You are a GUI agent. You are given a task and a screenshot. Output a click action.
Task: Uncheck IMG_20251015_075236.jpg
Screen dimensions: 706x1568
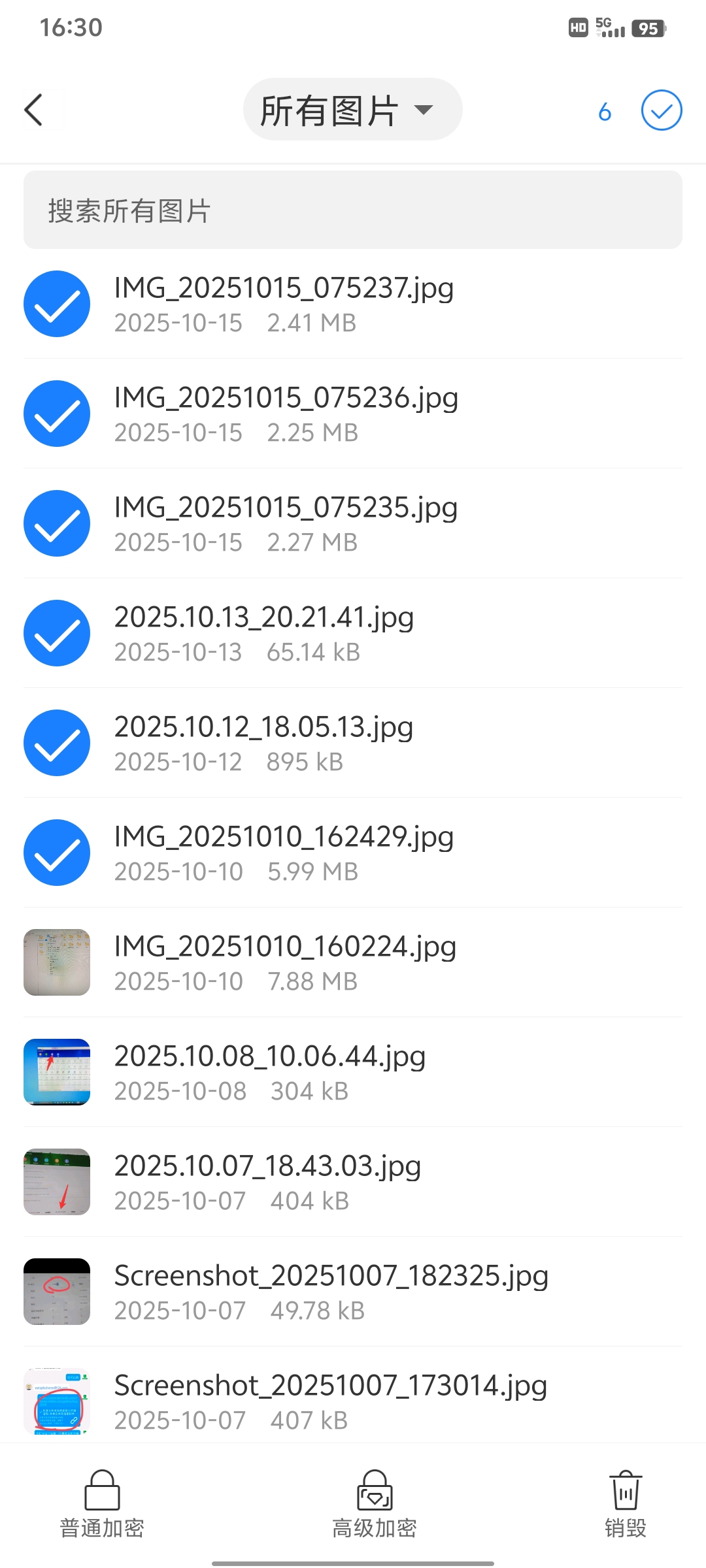click(57, 414)
